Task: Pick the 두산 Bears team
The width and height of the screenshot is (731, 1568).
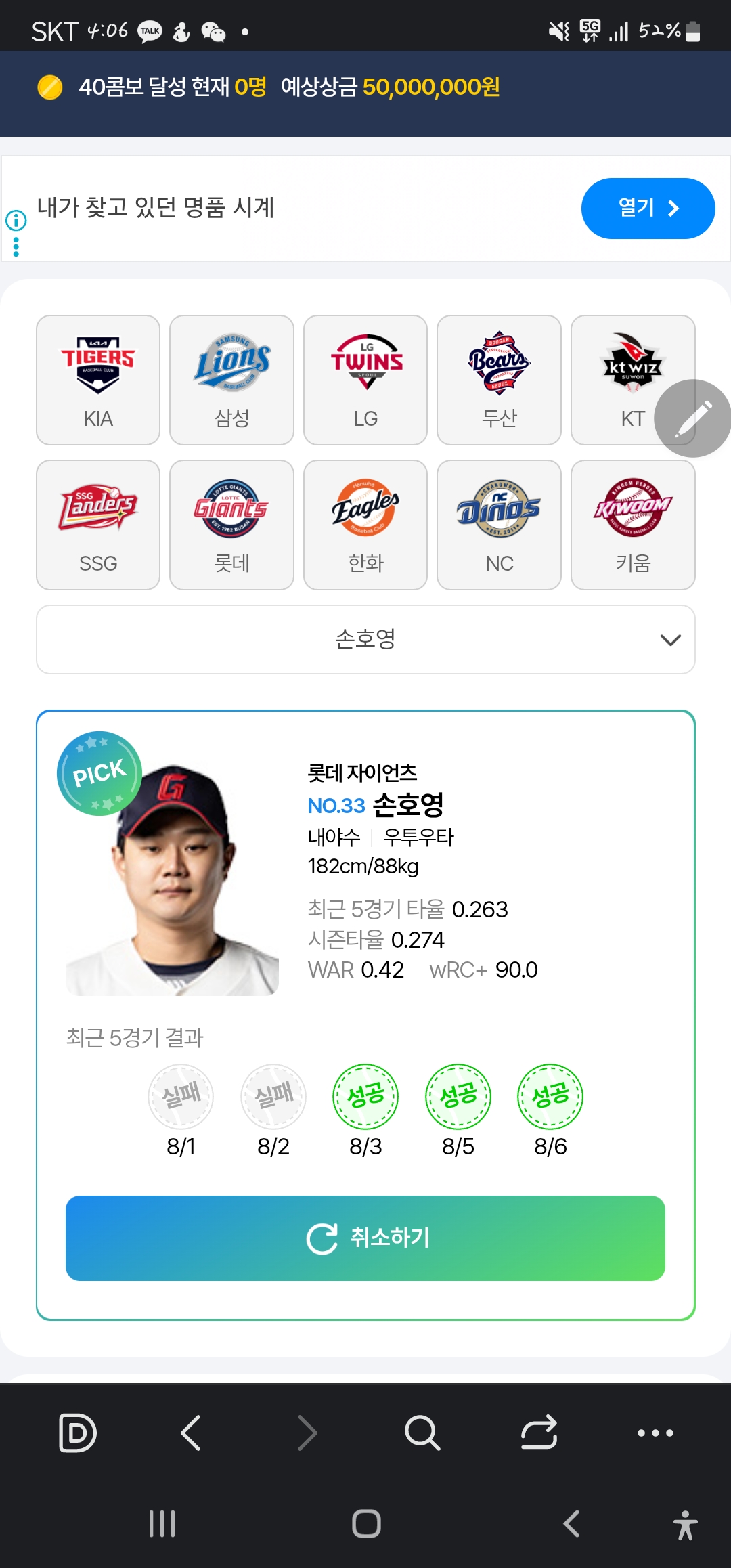Action: (499, 380)
